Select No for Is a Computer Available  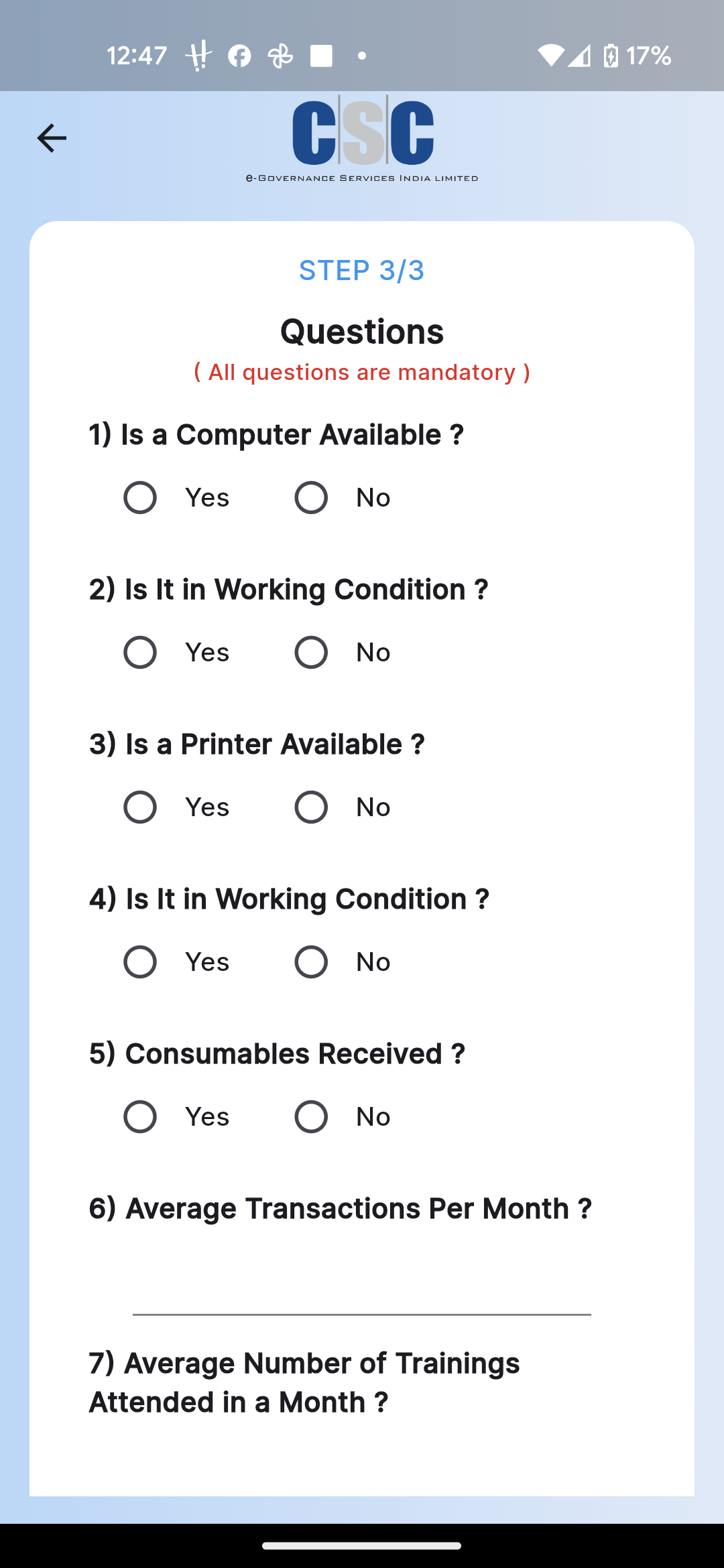311,498
